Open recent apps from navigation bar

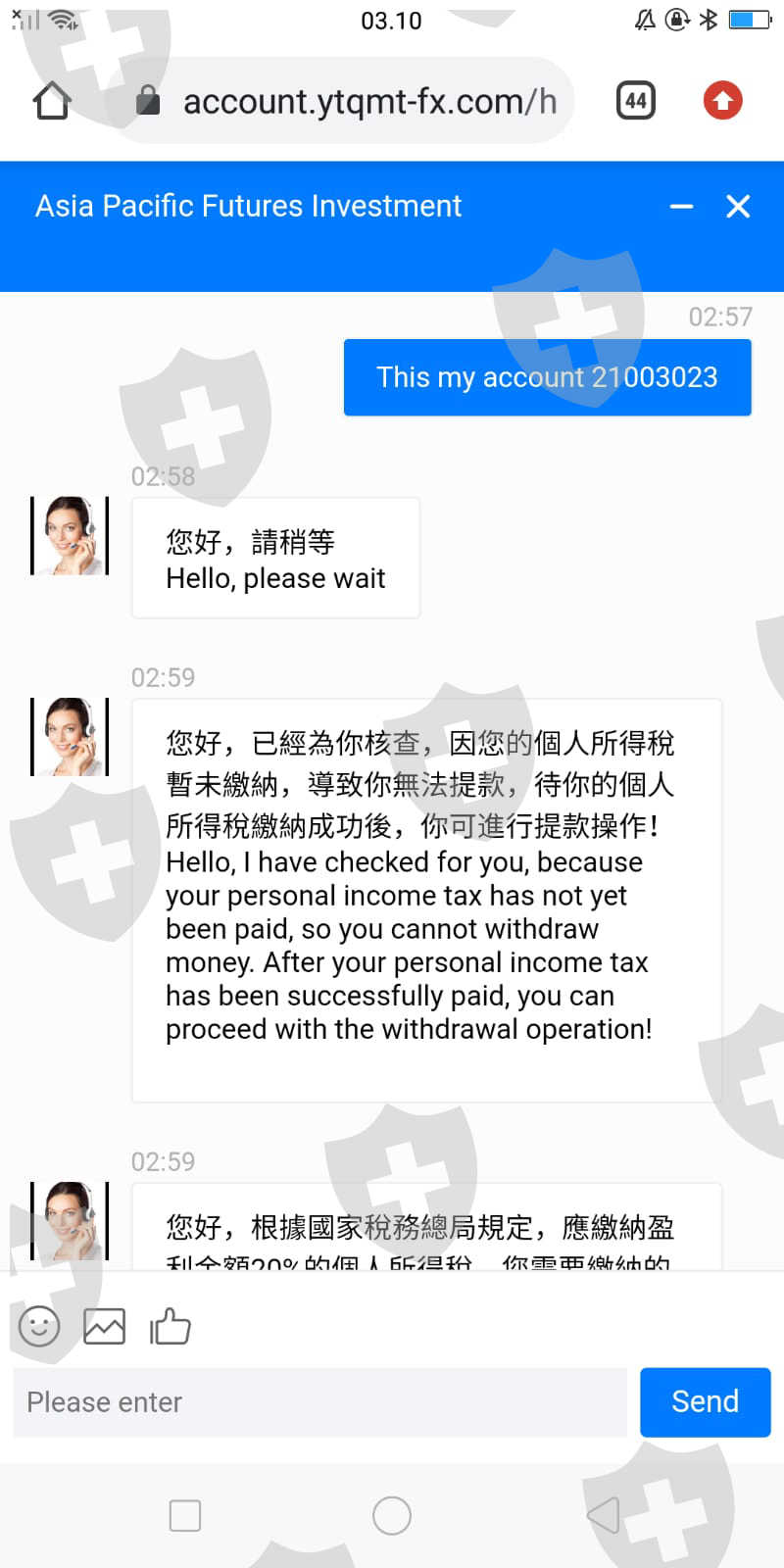[x=185, y=1516]
